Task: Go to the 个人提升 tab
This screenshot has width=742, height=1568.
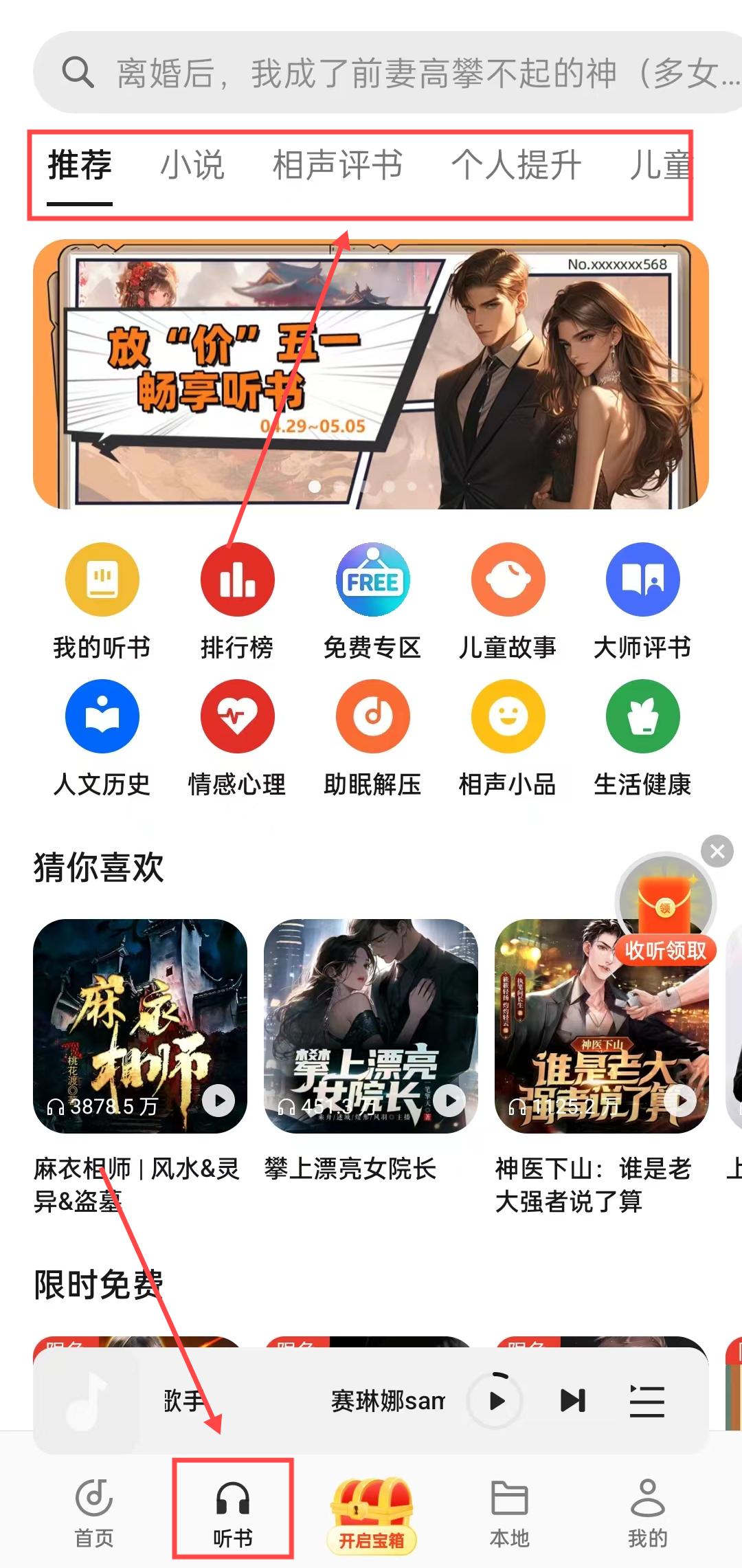Action: click(516, 166)
